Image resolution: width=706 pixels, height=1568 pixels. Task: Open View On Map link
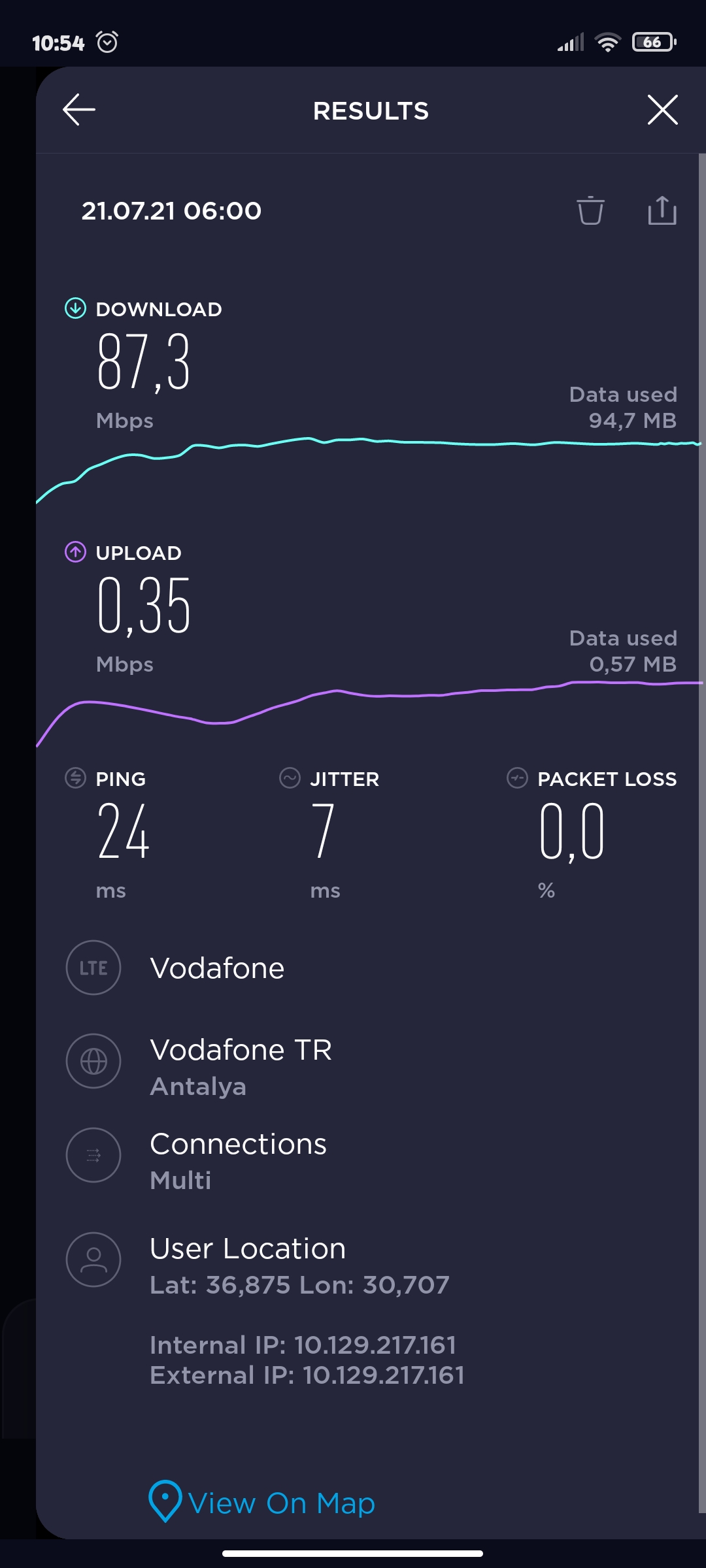pos(262,1502)
